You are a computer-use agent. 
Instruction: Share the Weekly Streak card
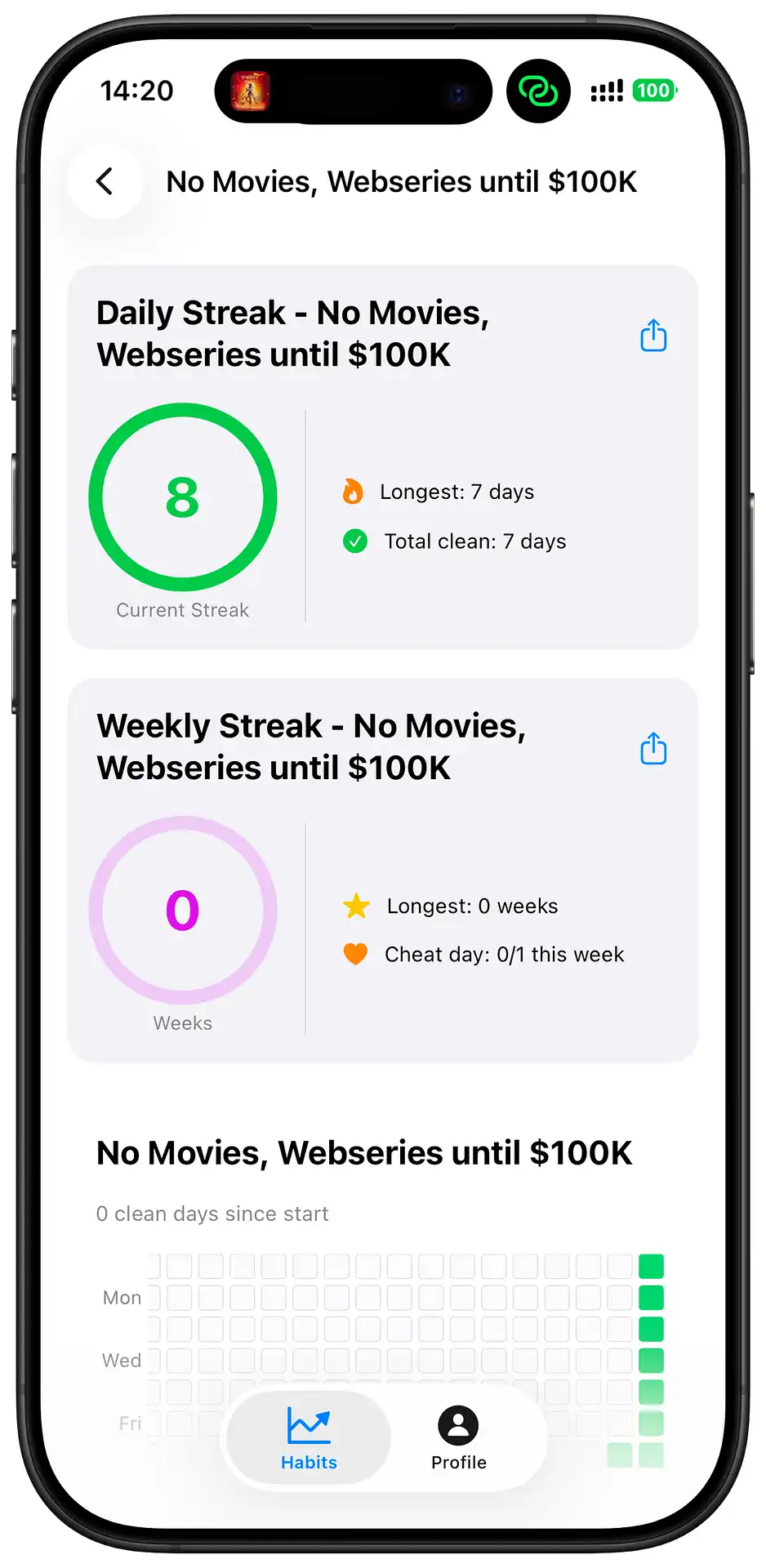(652, 748)
